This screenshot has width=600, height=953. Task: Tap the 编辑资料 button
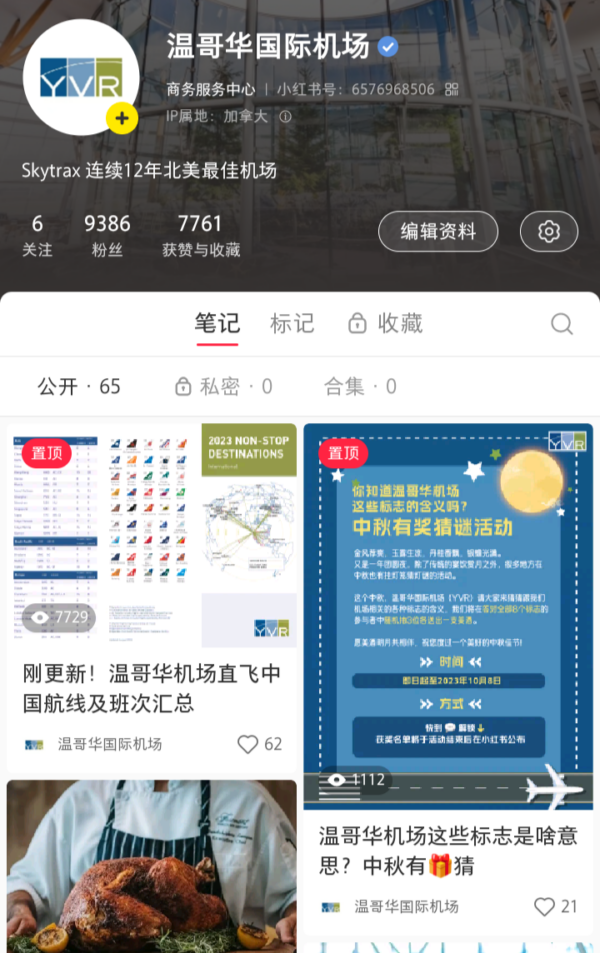point(438,232)
